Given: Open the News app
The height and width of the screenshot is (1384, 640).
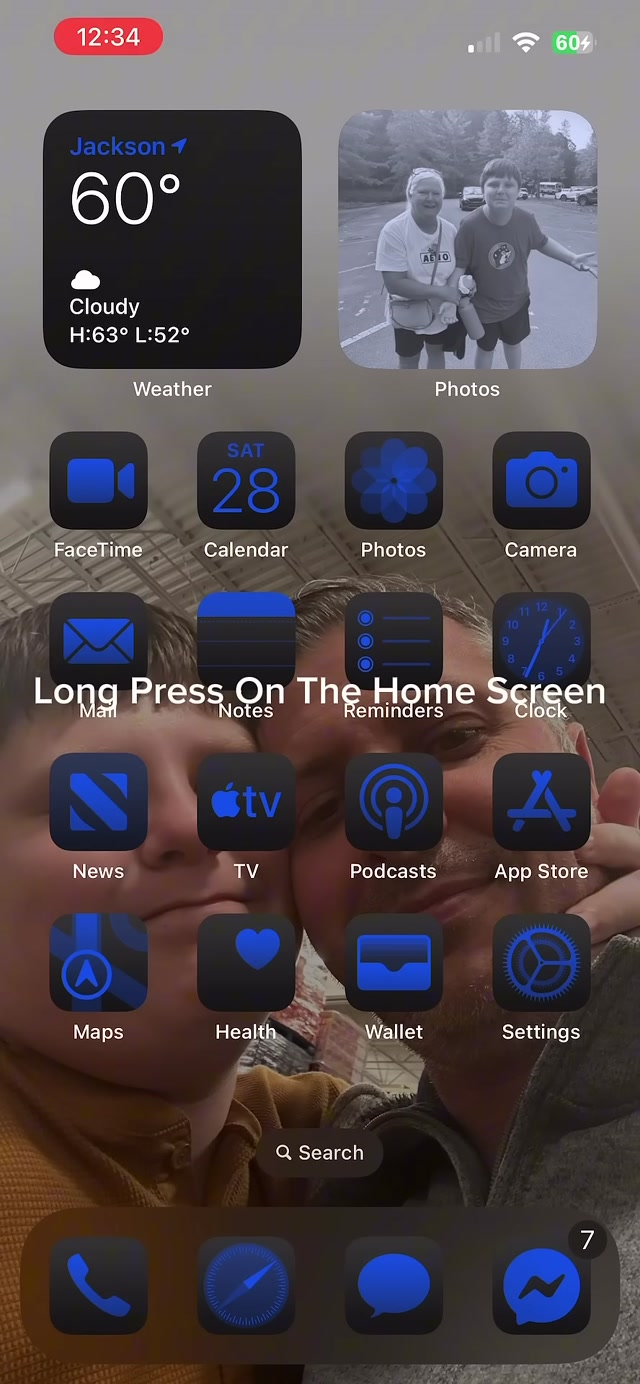Looking at the screenshot, I should point(98,802).
